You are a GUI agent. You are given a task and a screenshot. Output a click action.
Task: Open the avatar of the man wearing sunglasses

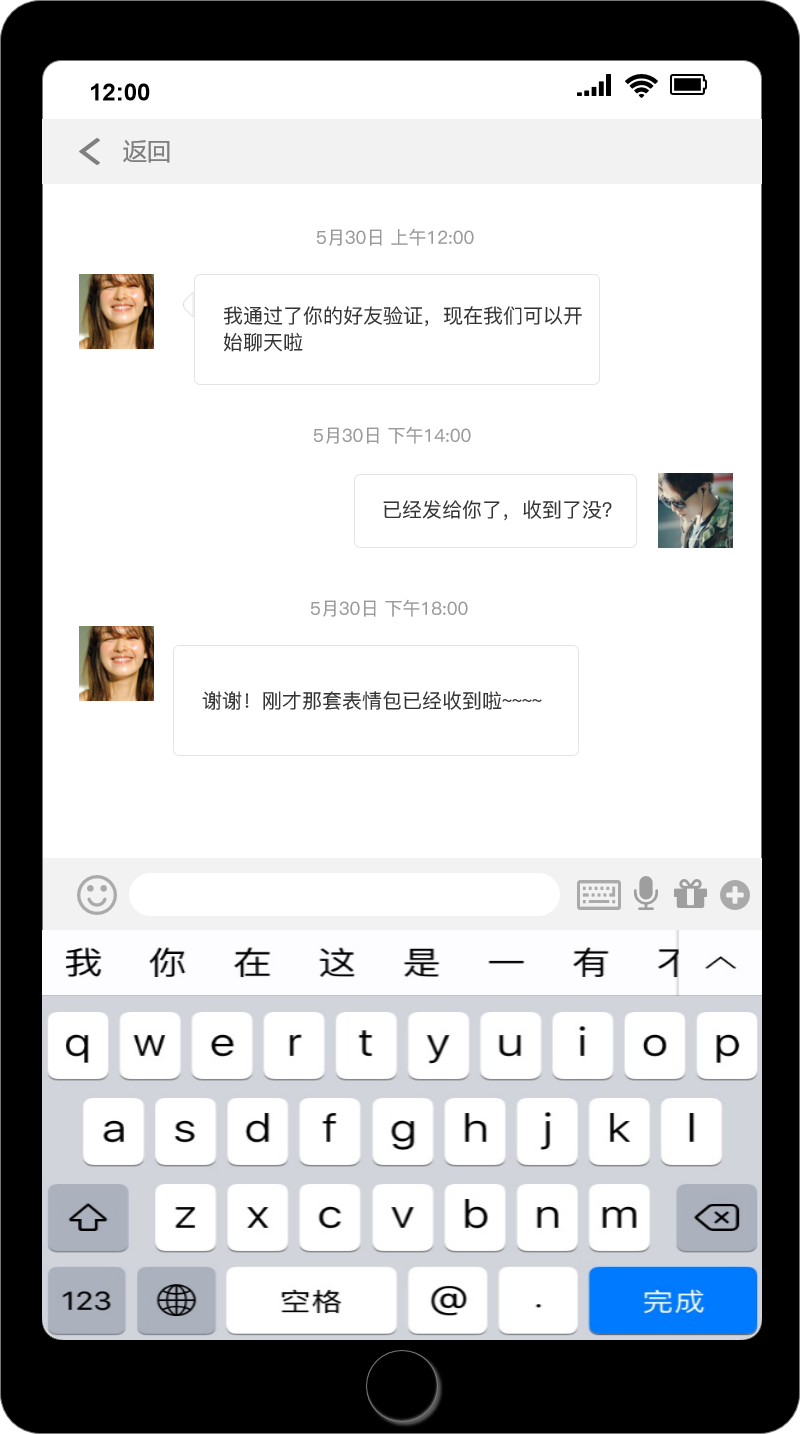point(695,510)
